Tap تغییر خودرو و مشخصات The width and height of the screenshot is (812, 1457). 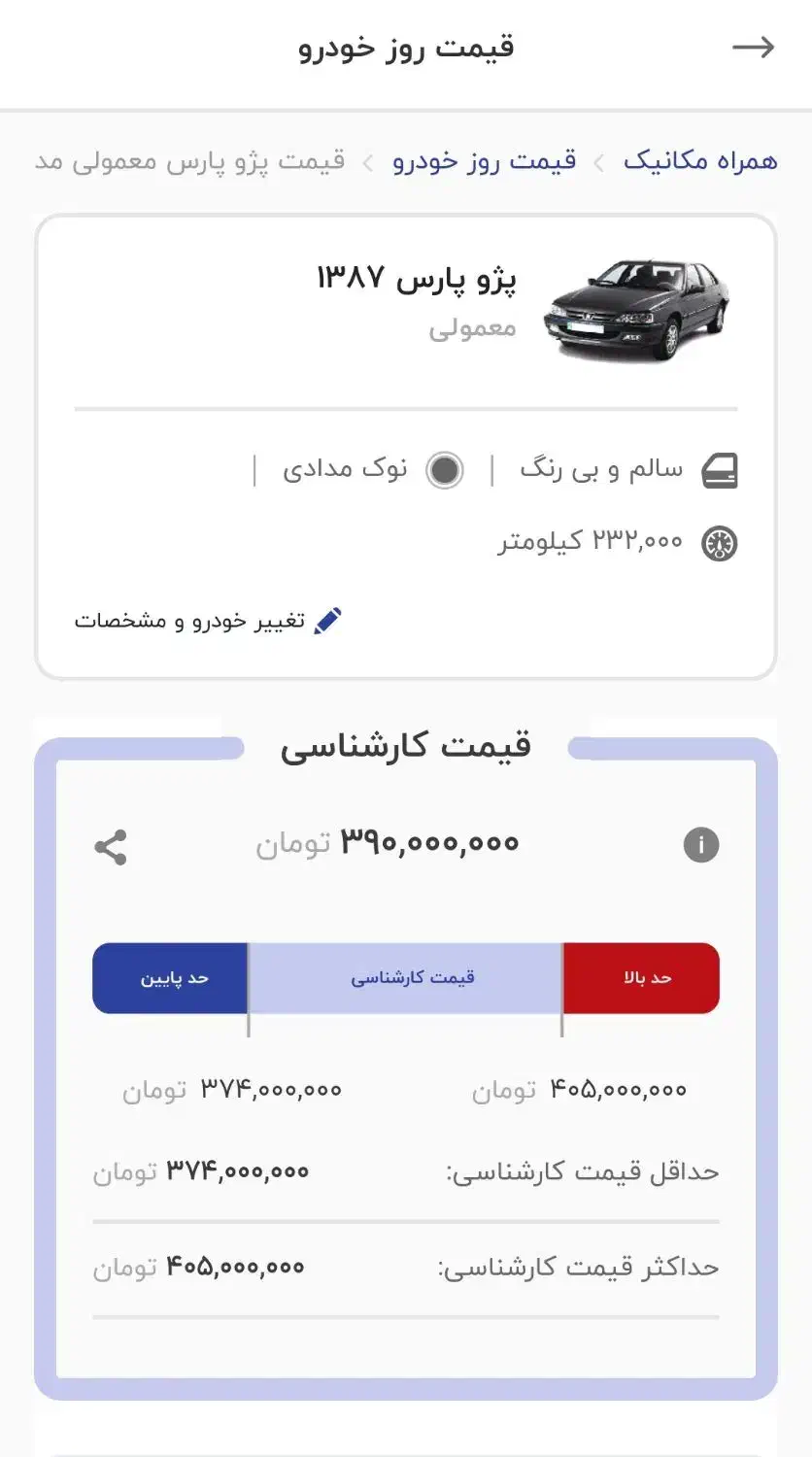[209, 621]
